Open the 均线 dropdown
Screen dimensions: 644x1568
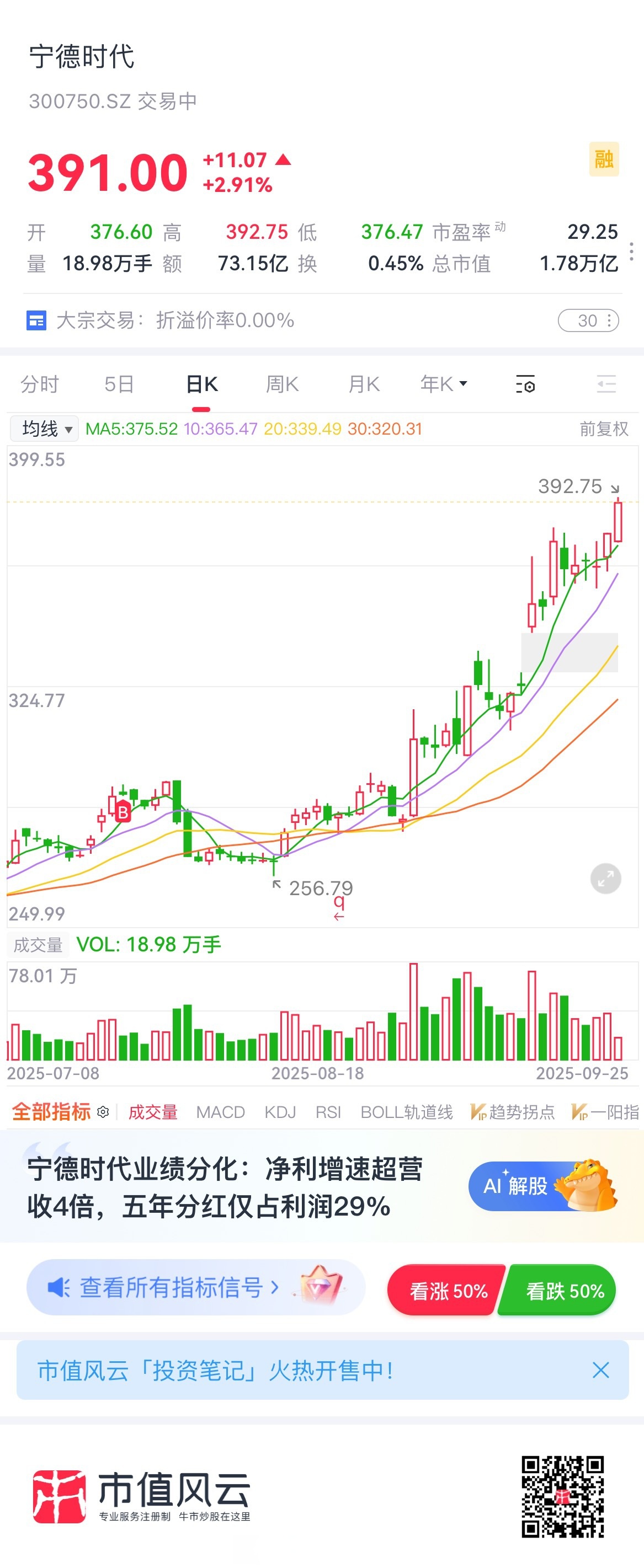pos(42,429)
